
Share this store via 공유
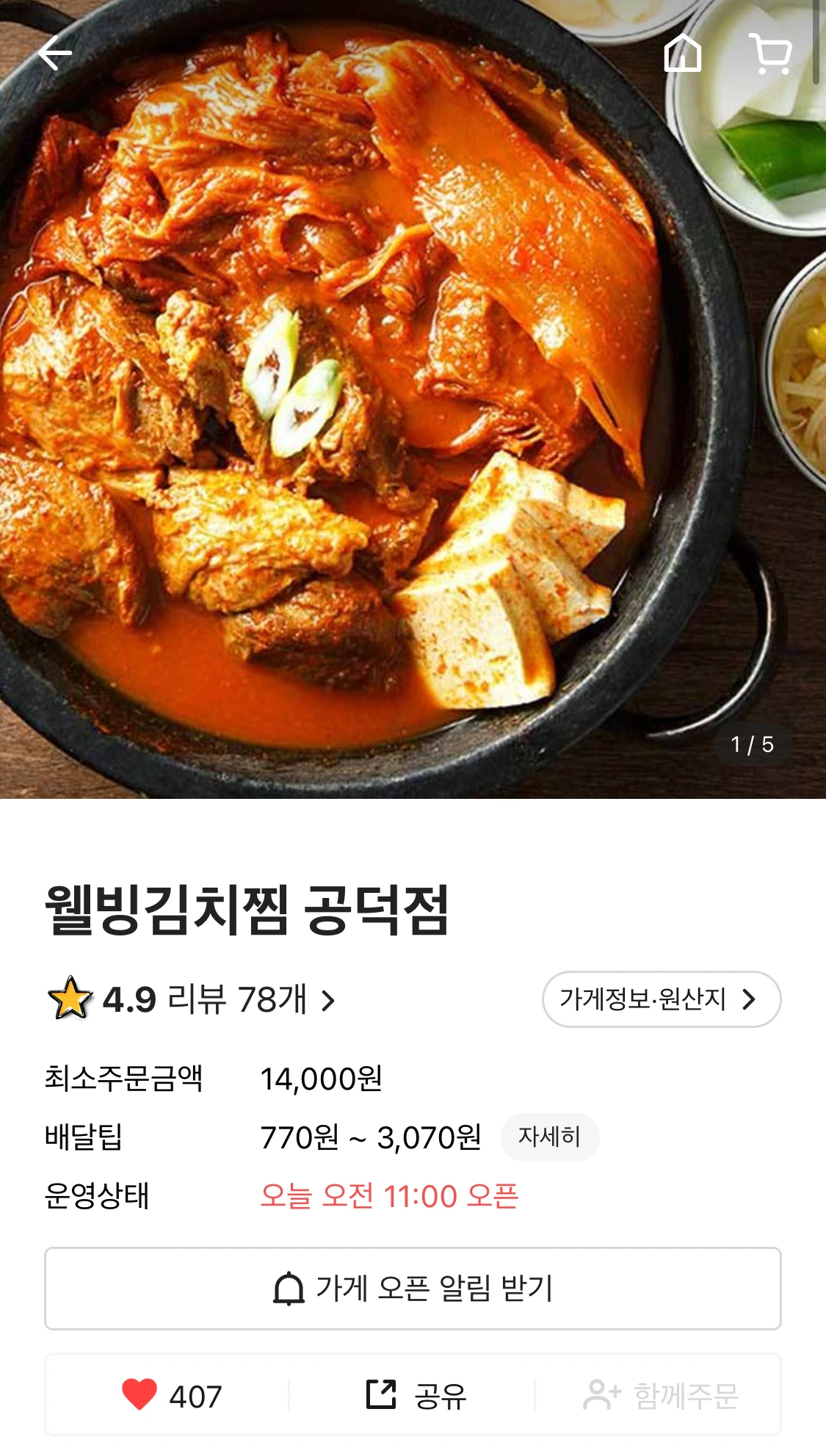[416, 1395]
